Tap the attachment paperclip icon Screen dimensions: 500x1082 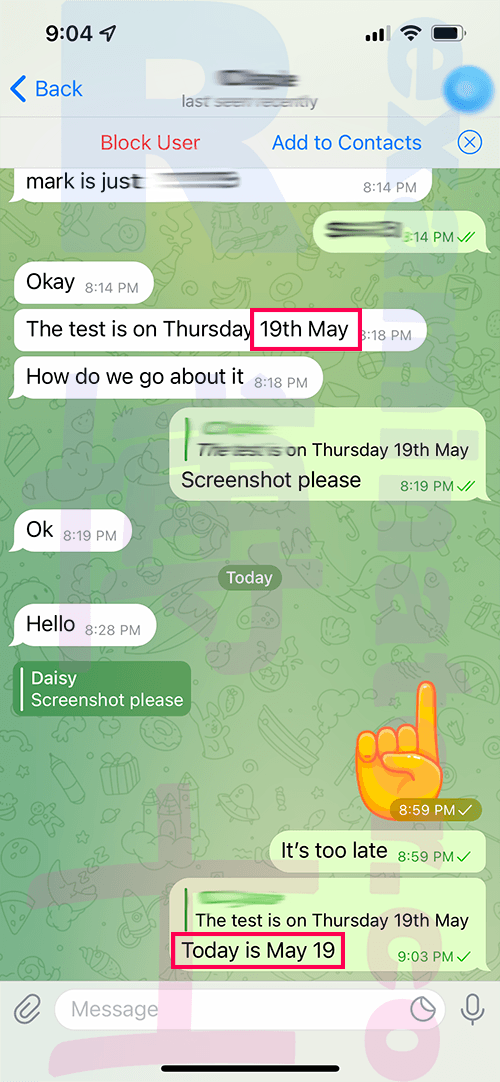27,1010
